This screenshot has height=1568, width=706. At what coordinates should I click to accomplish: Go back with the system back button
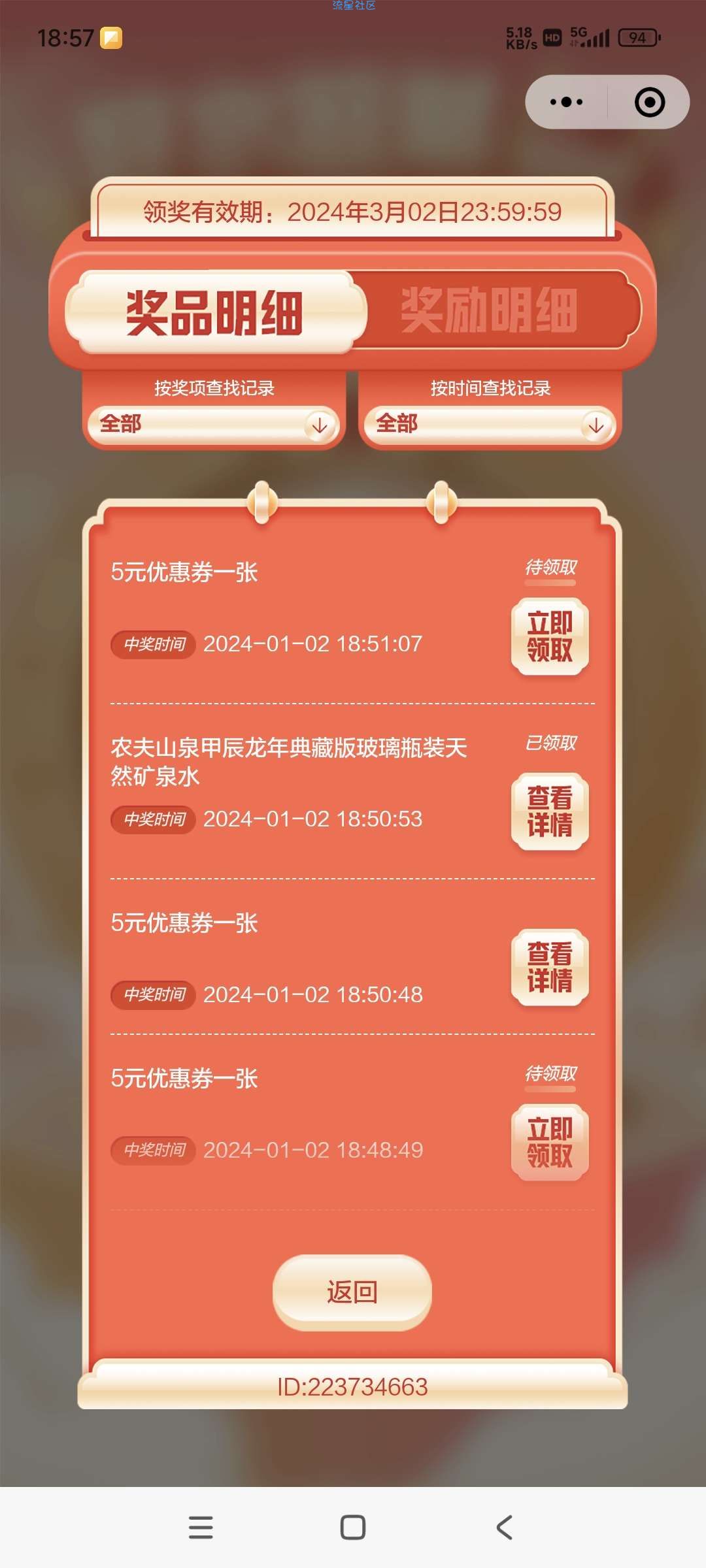[x=504, y=1527]
